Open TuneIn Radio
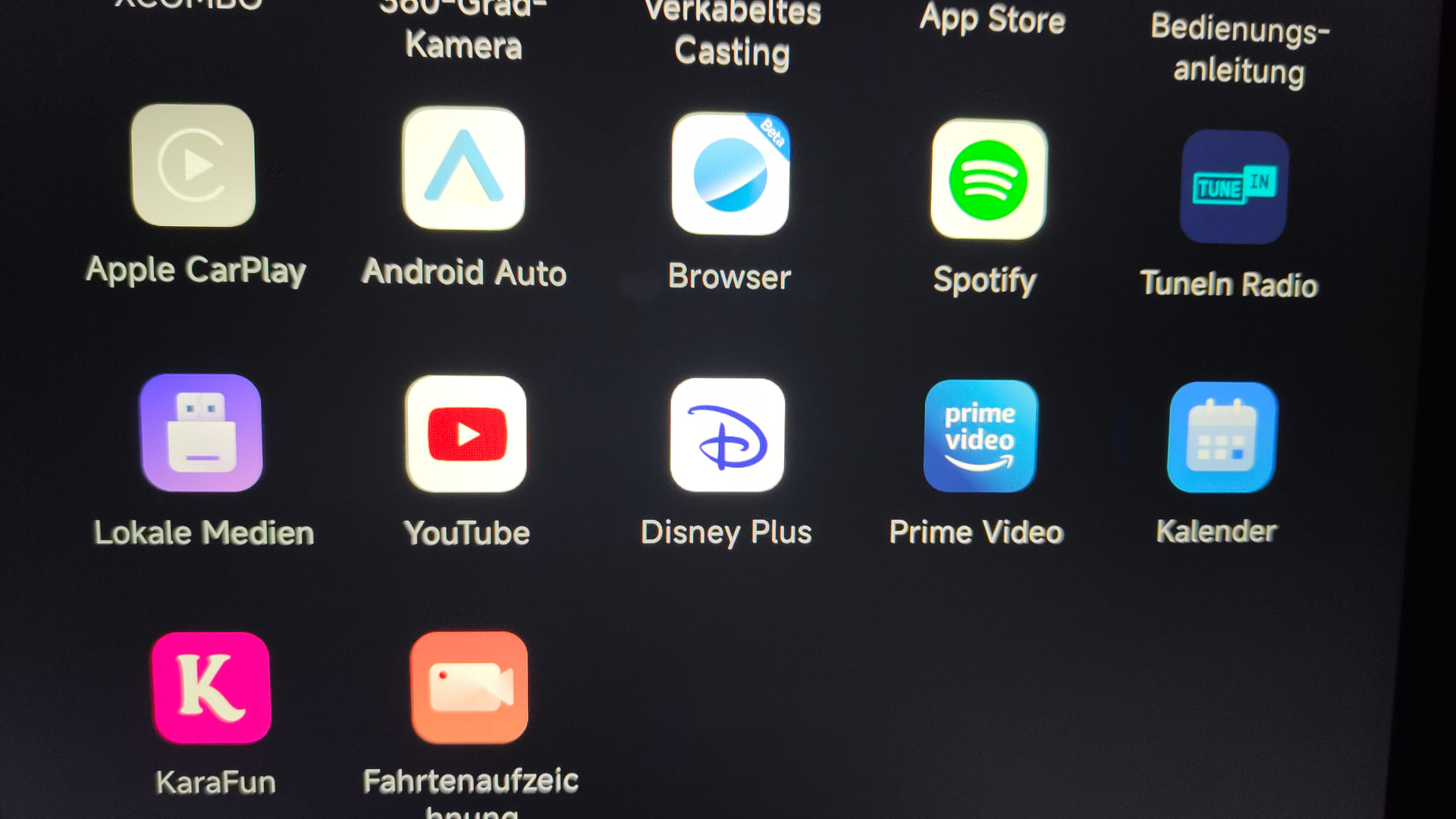 pyautogui.click(x=1233, y=187)
